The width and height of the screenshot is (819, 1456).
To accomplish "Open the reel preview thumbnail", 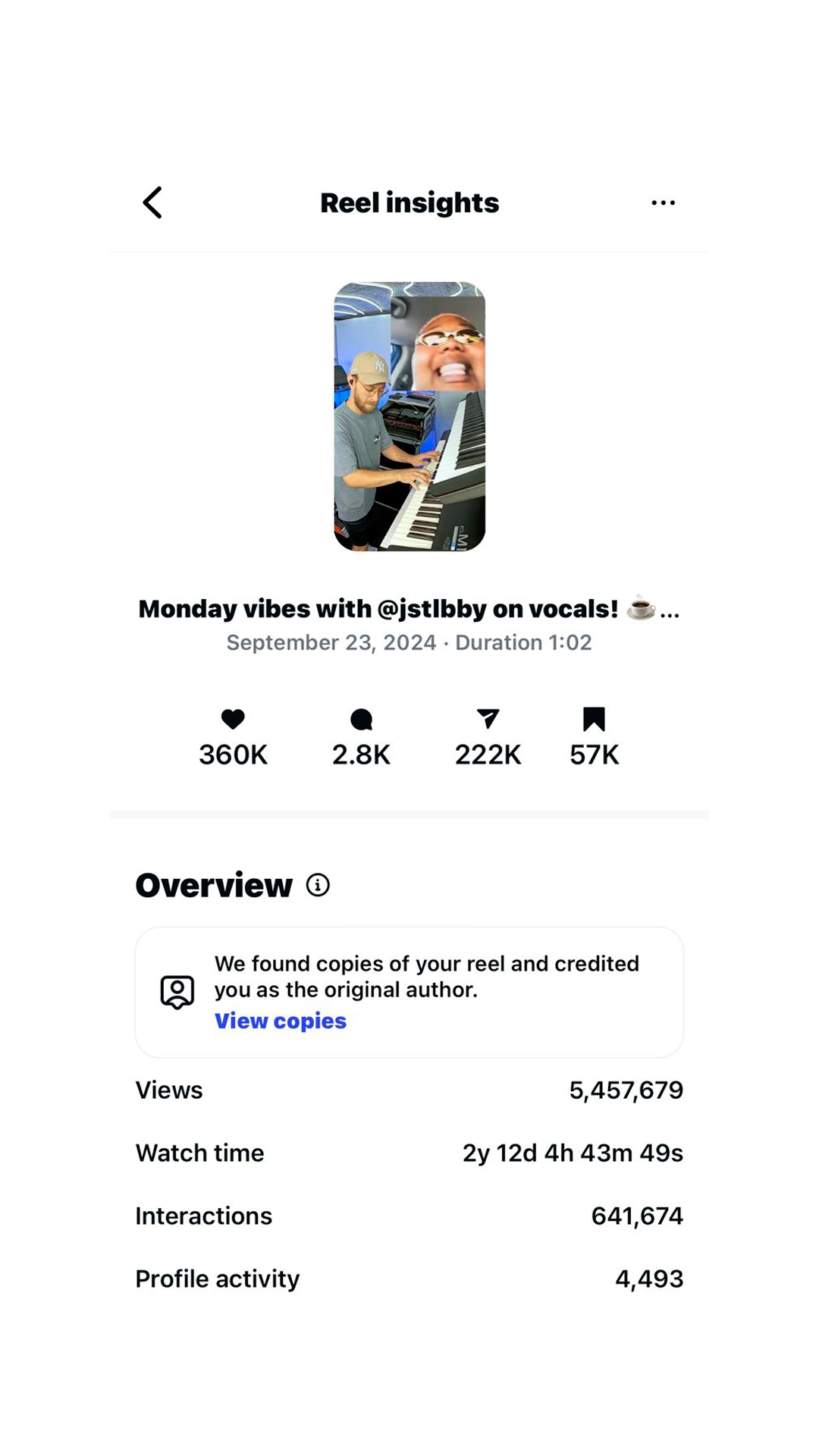I will tap(409, 416).
